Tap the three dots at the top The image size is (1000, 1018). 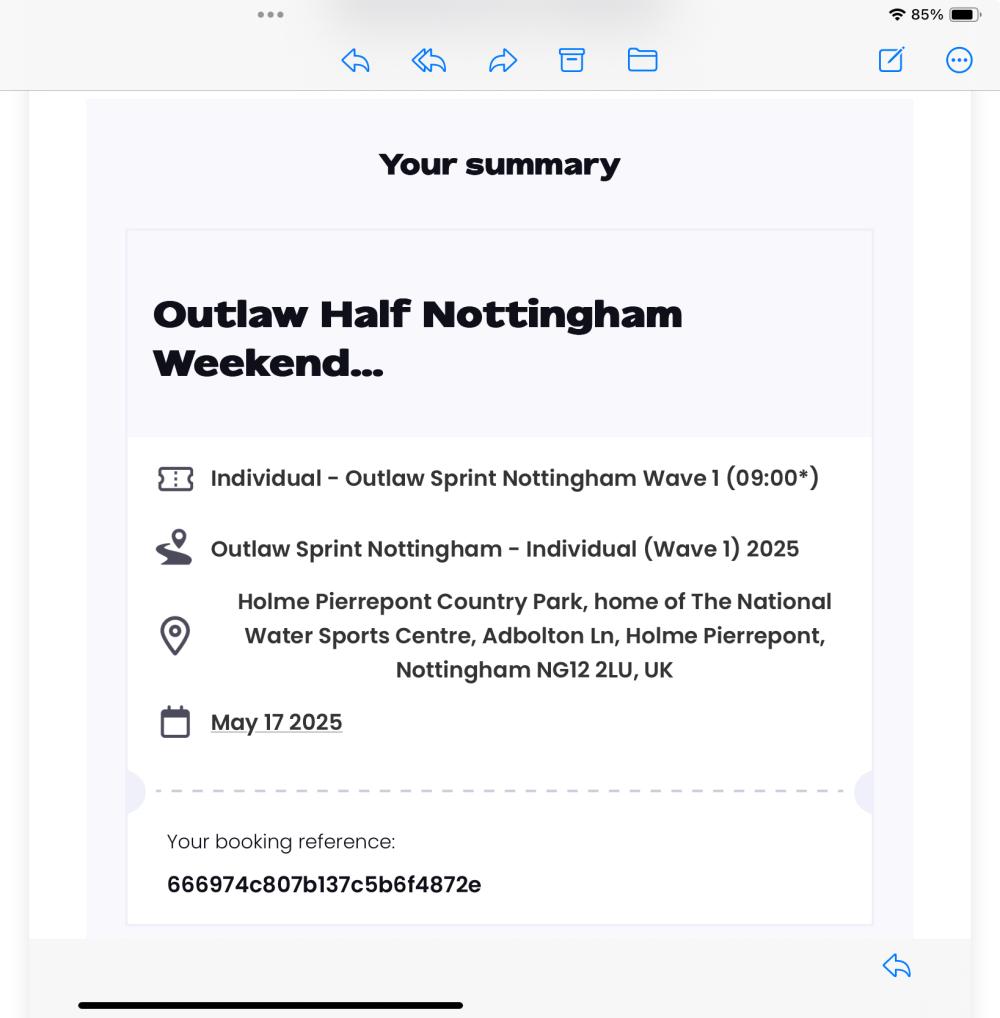point(270,15)
